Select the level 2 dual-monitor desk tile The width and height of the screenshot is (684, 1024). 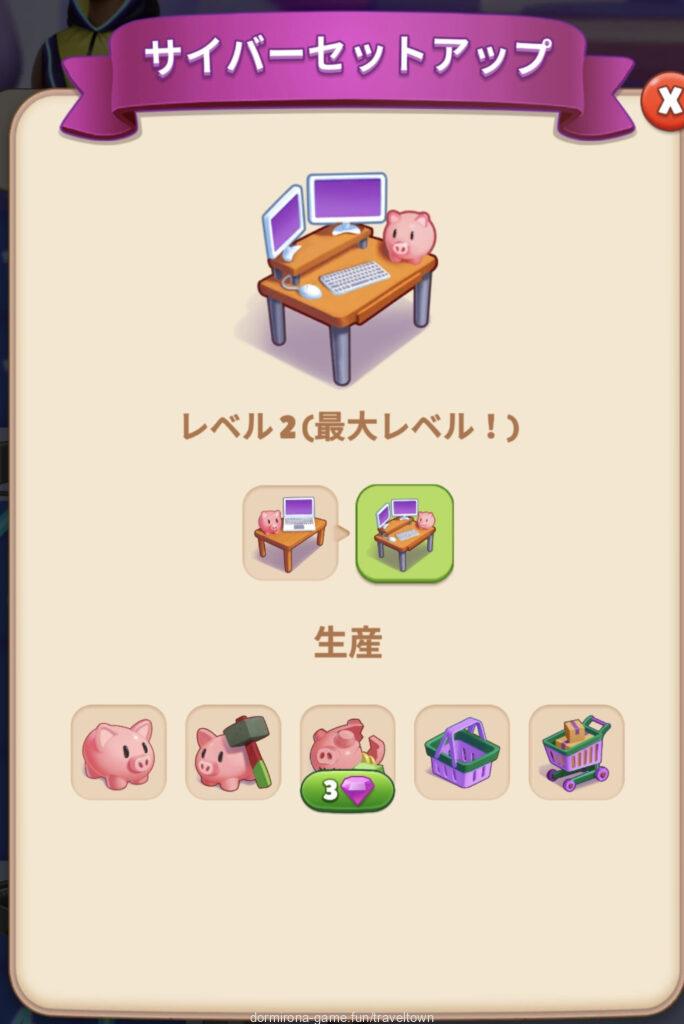click(x=404, y=532)
